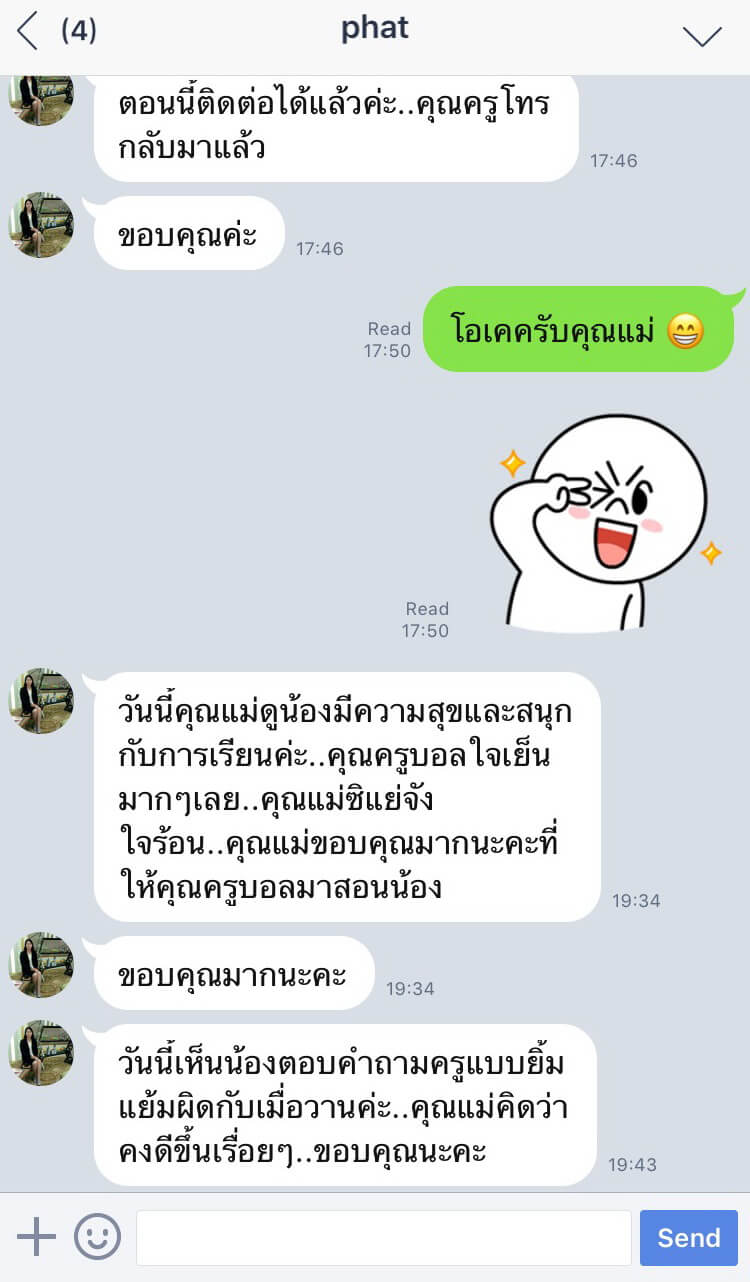750x1282 pixels.
Task: Open phat's profile picture beside ขอบคุณค่ะ
Action: point(41,225)
